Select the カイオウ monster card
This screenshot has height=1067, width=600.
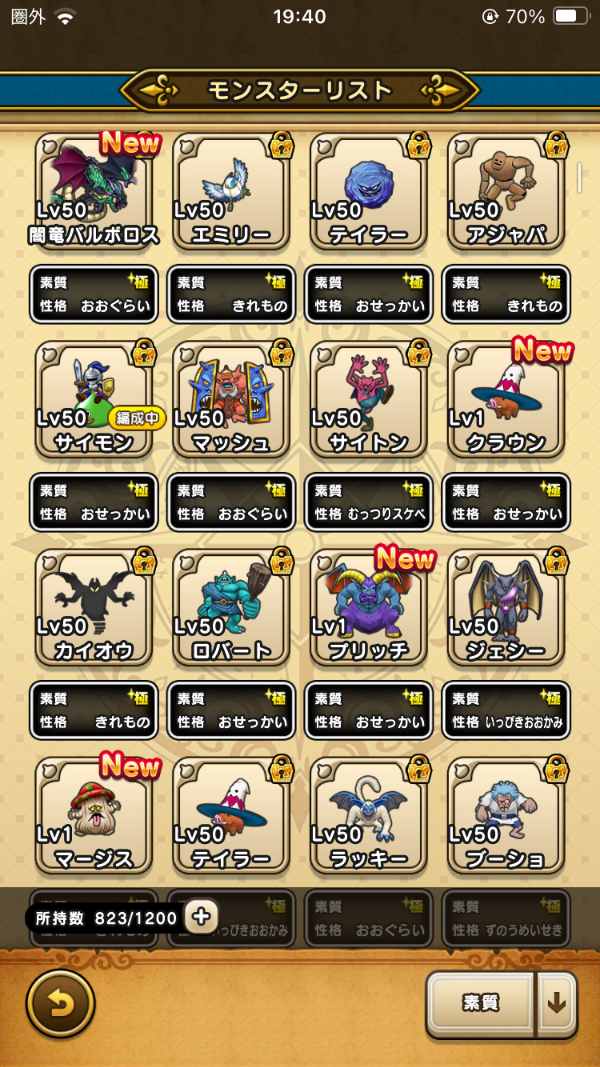pos(96,608)
